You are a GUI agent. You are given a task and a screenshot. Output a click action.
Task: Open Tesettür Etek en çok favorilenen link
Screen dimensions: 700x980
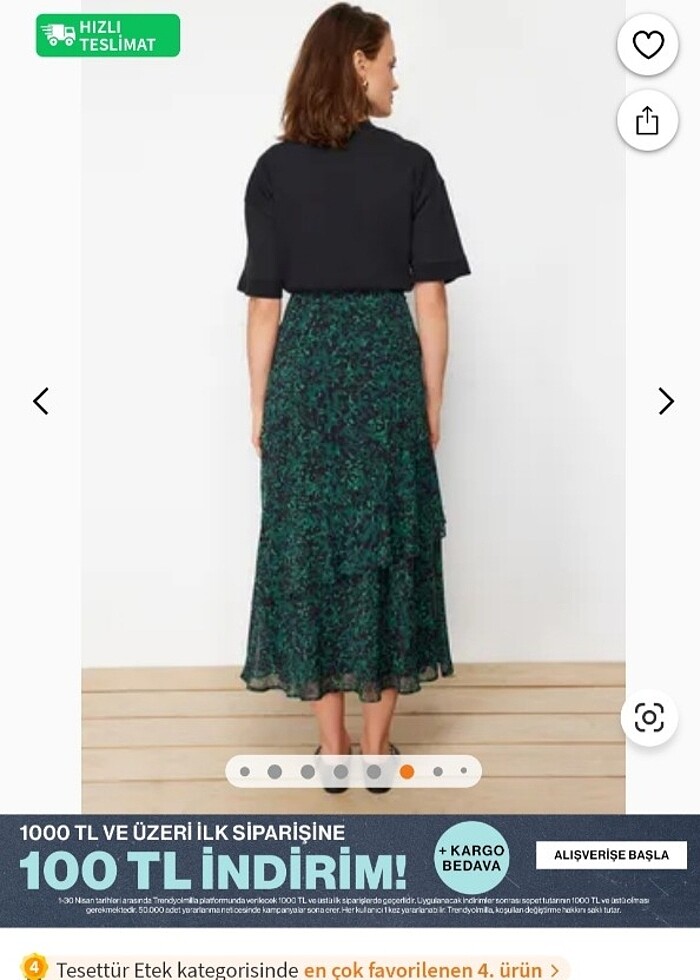(431, 969)
